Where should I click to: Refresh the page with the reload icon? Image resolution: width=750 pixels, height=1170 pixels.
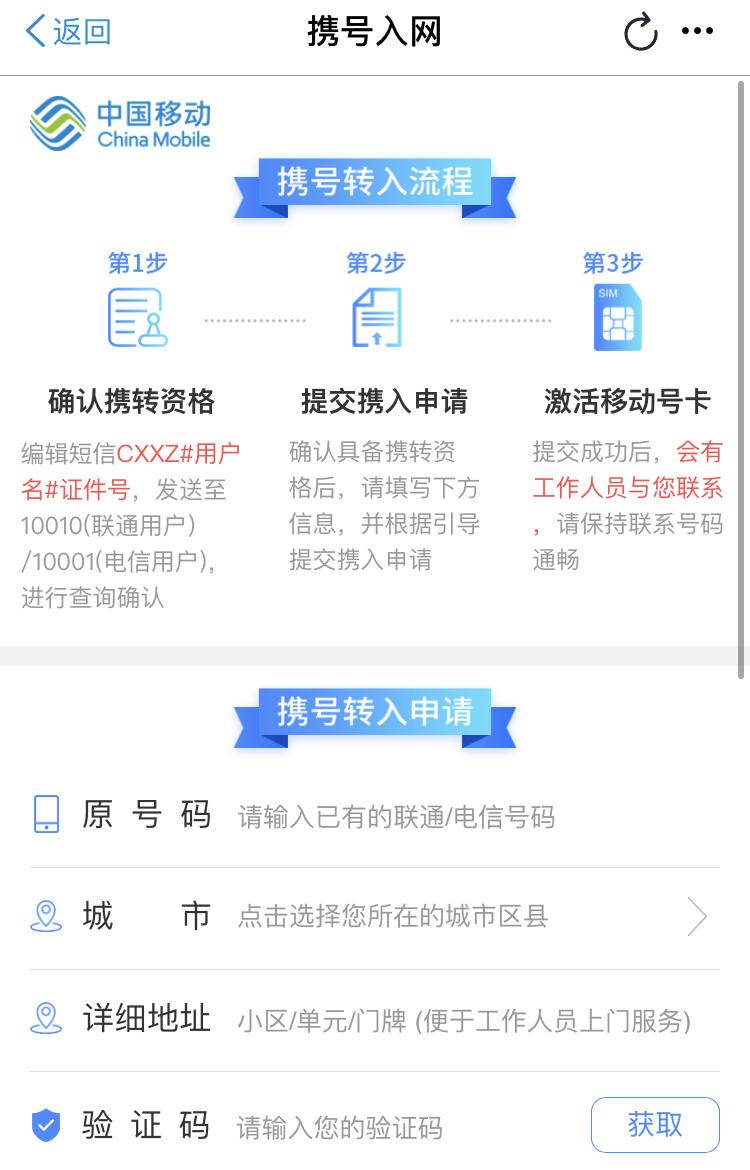640,32
